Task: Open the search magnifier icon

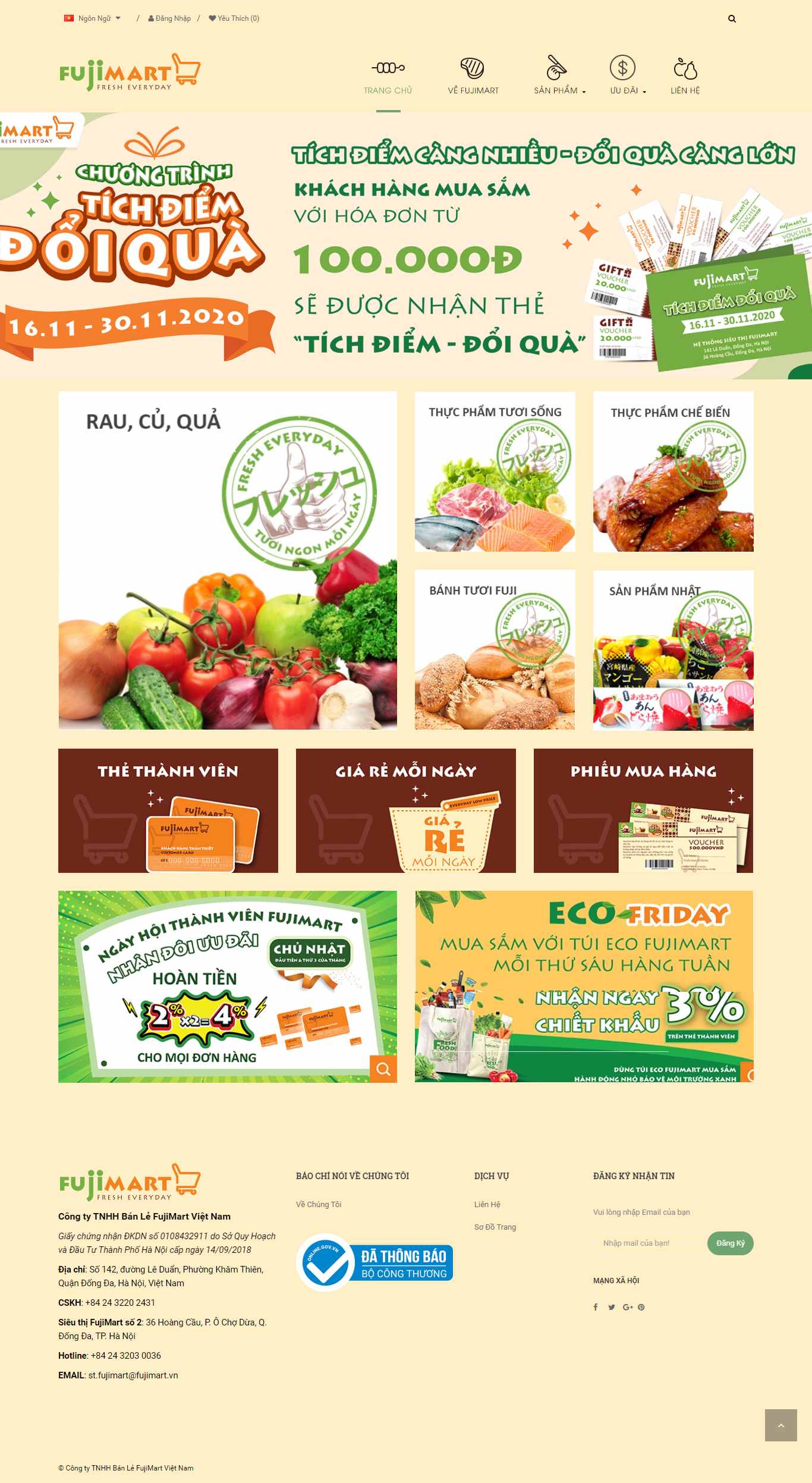Action: [732, 18]
